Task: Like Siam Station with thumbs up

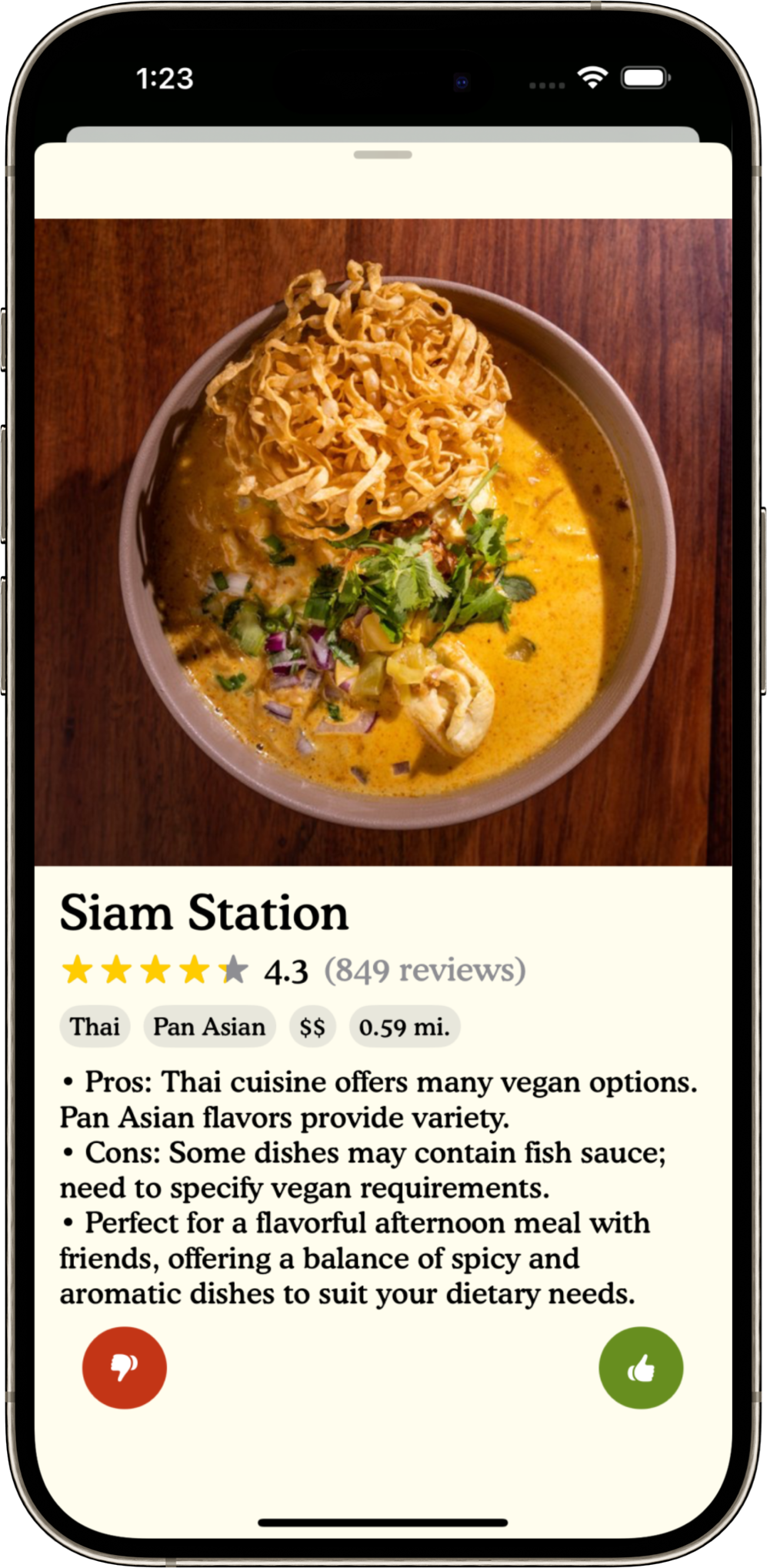Action: coord(640,1367)
